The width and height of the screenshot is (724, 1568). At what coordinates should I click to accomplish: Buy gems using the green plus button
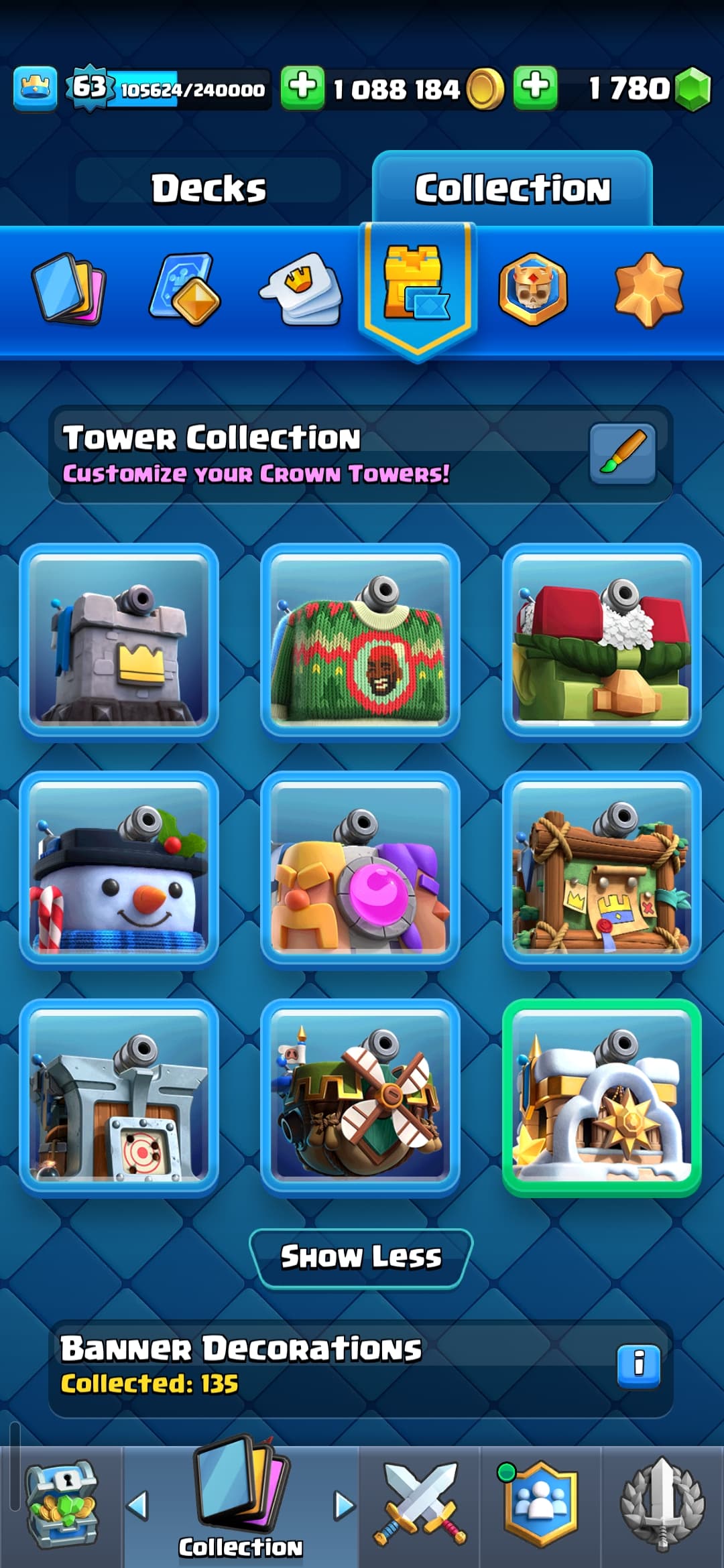pos(535,87)
